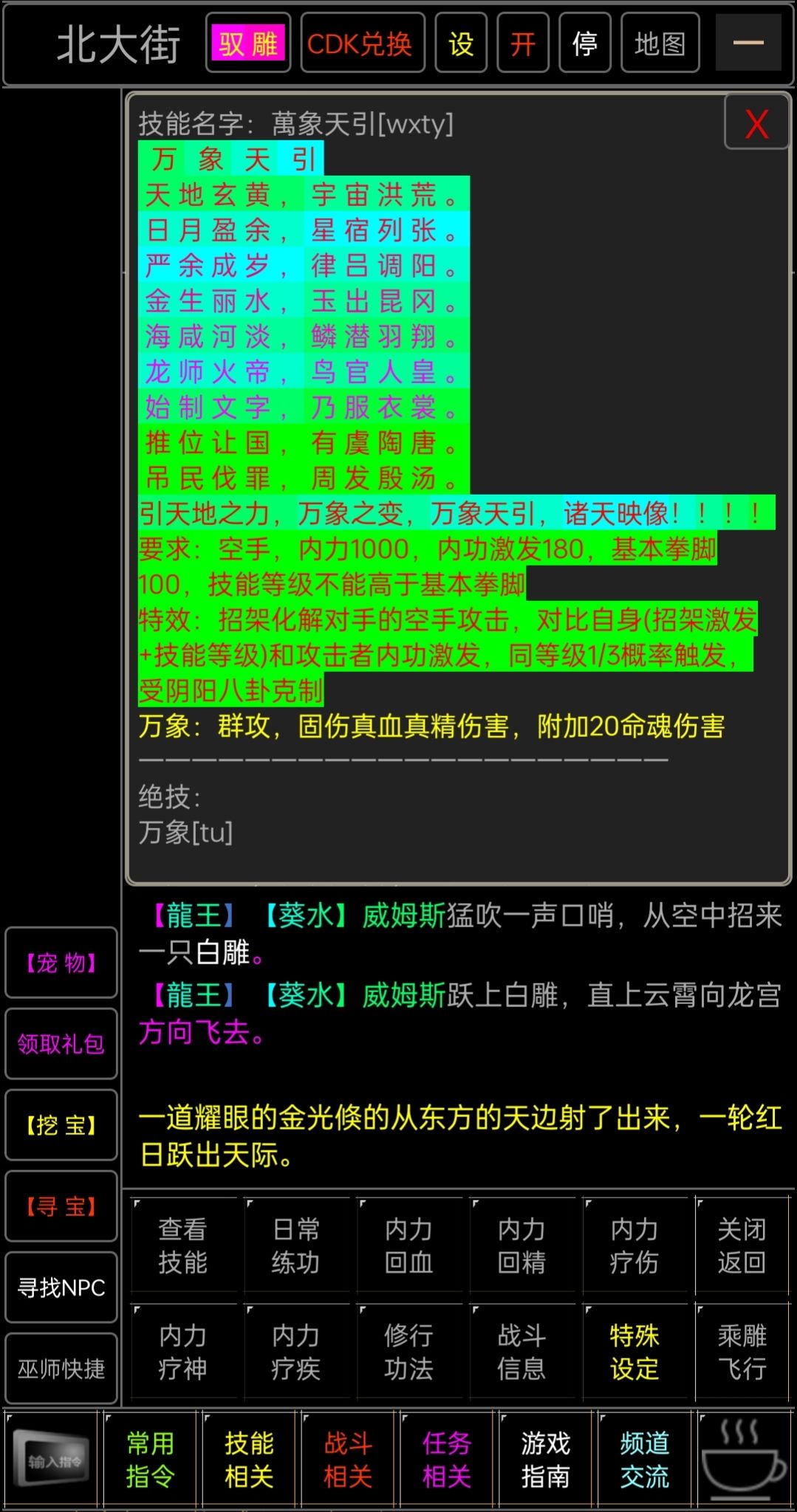Viewport: 797px width, 1512px height.
Task: Open 特殊设定 special settings
Action: (633, 1351)
